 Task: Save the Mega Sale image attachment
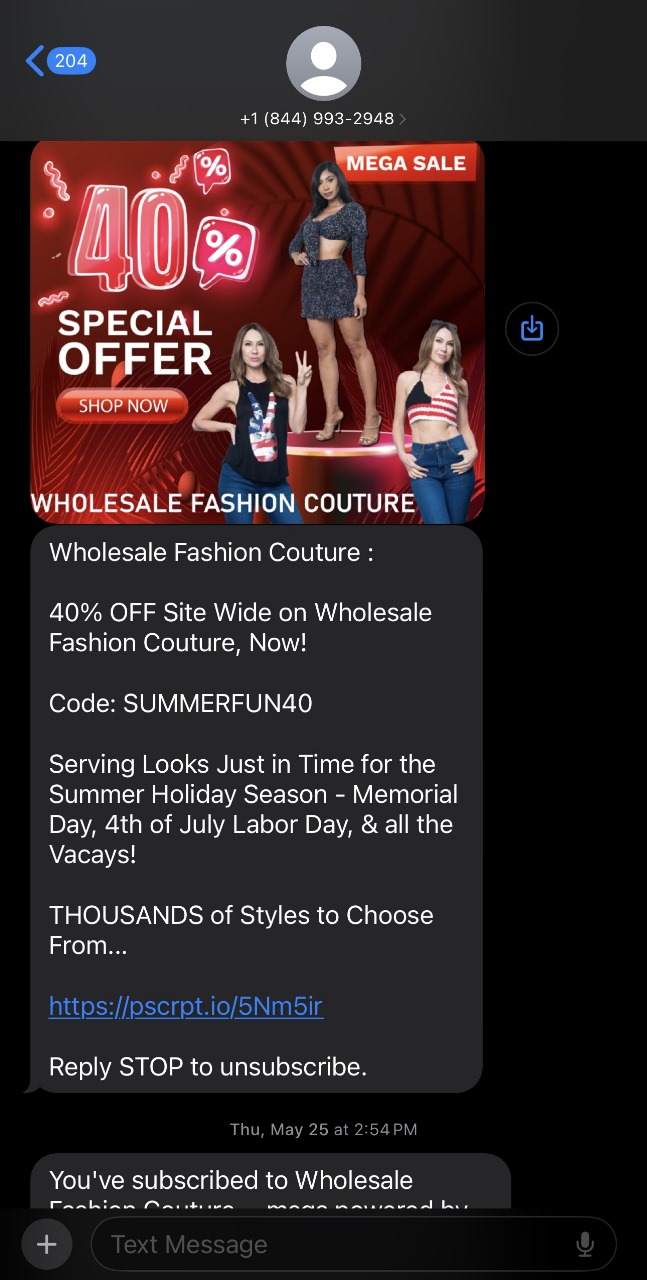point(532,328)
